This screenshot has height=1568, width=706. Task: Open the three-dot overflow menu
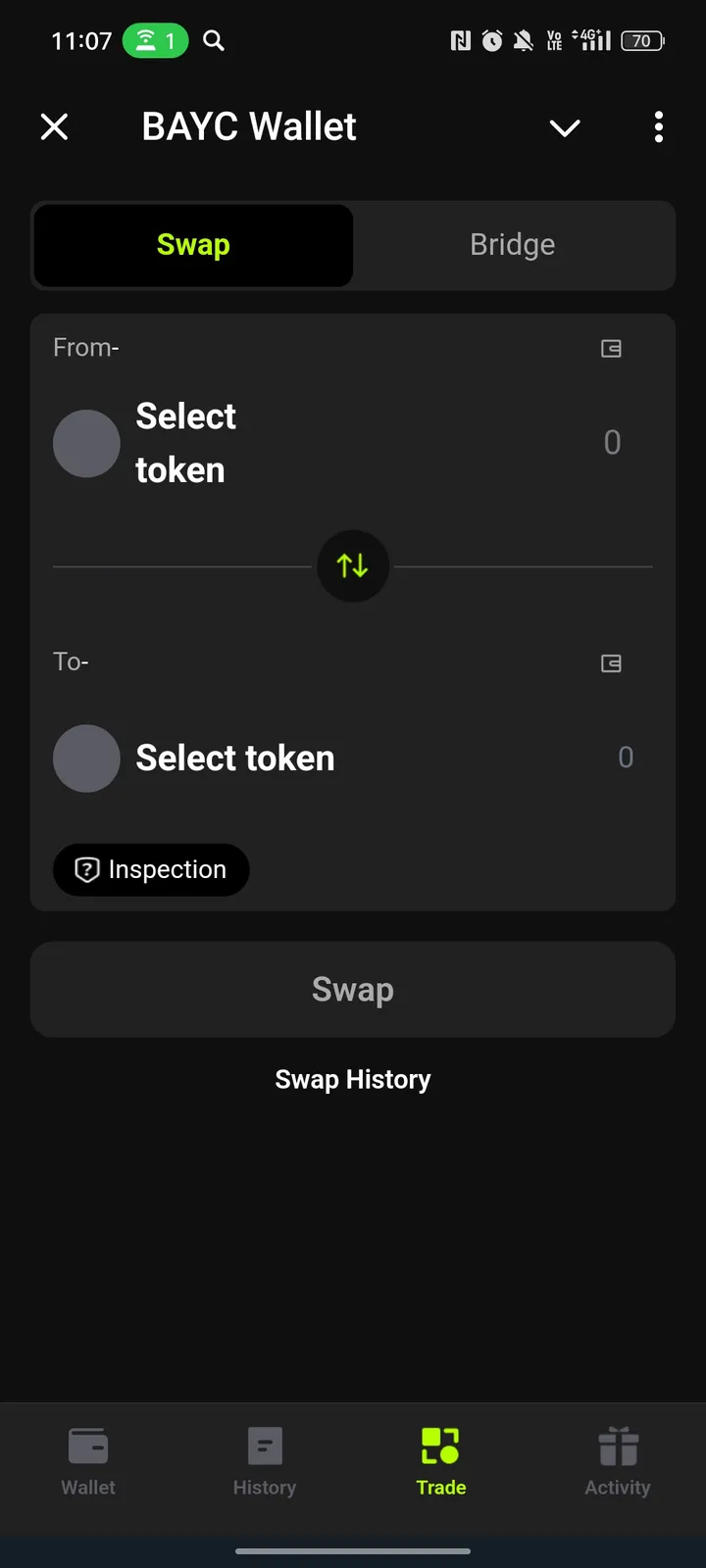658,126
